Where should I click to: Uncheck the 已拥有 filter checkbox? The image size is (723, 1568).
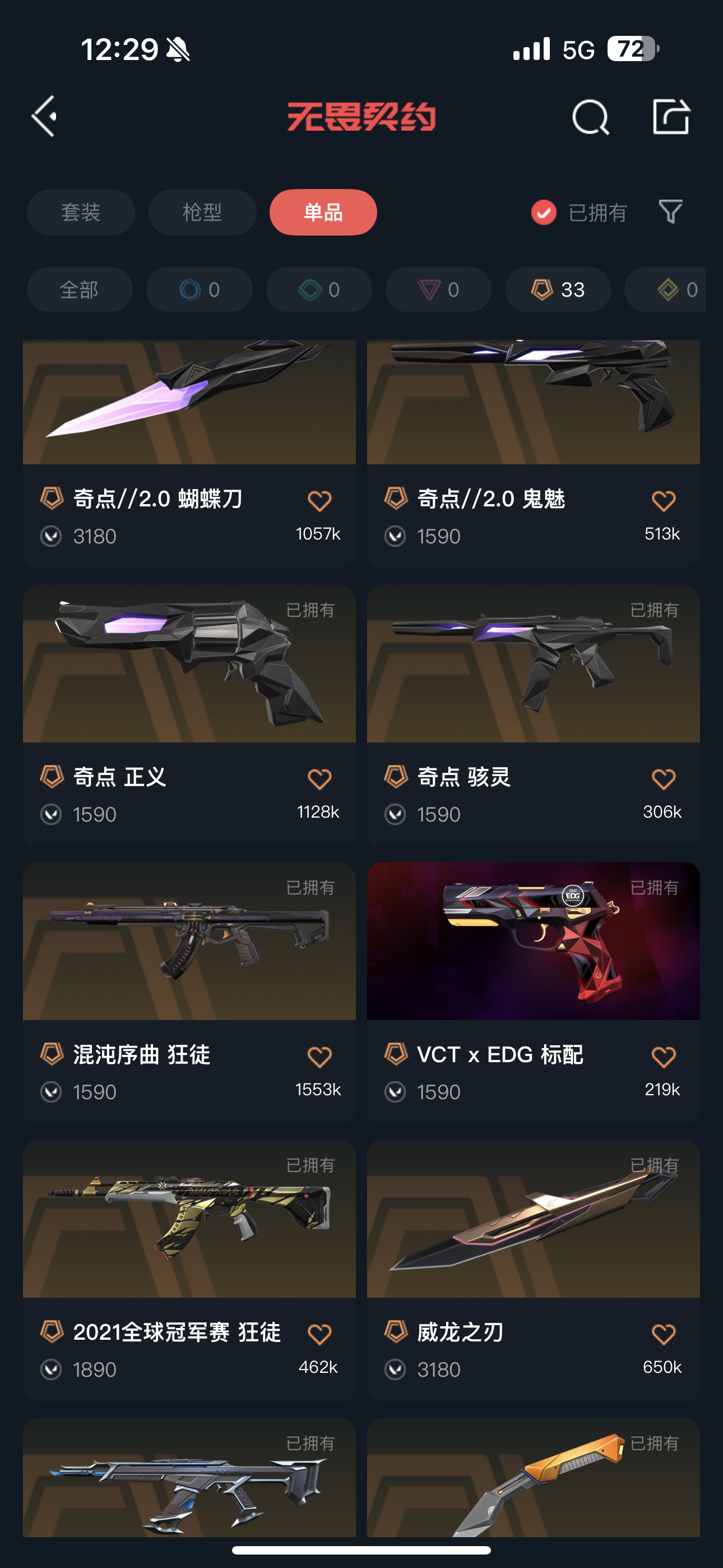point(544,213)
